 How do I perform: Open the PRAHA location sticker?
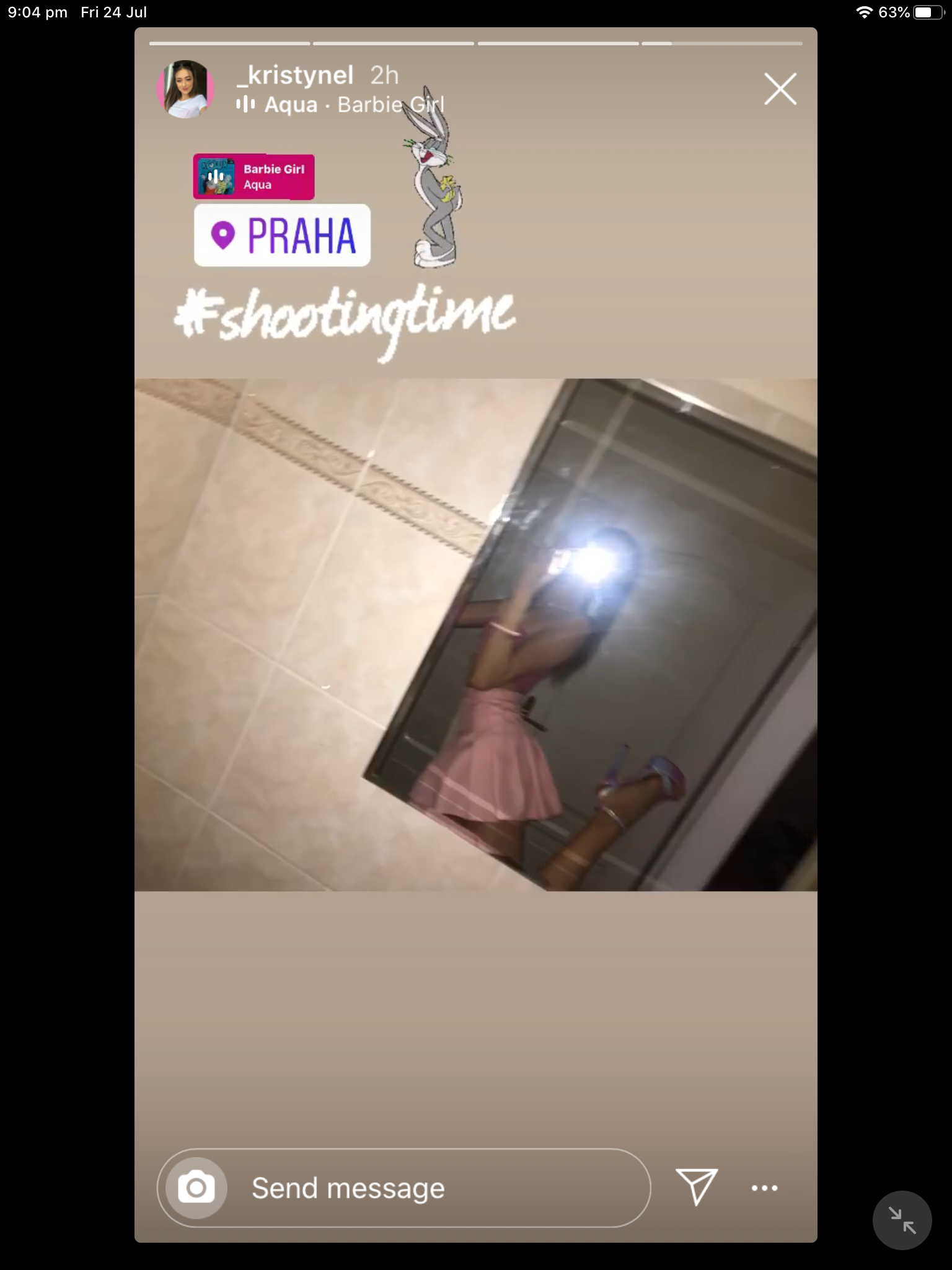(x=283, y=236)
